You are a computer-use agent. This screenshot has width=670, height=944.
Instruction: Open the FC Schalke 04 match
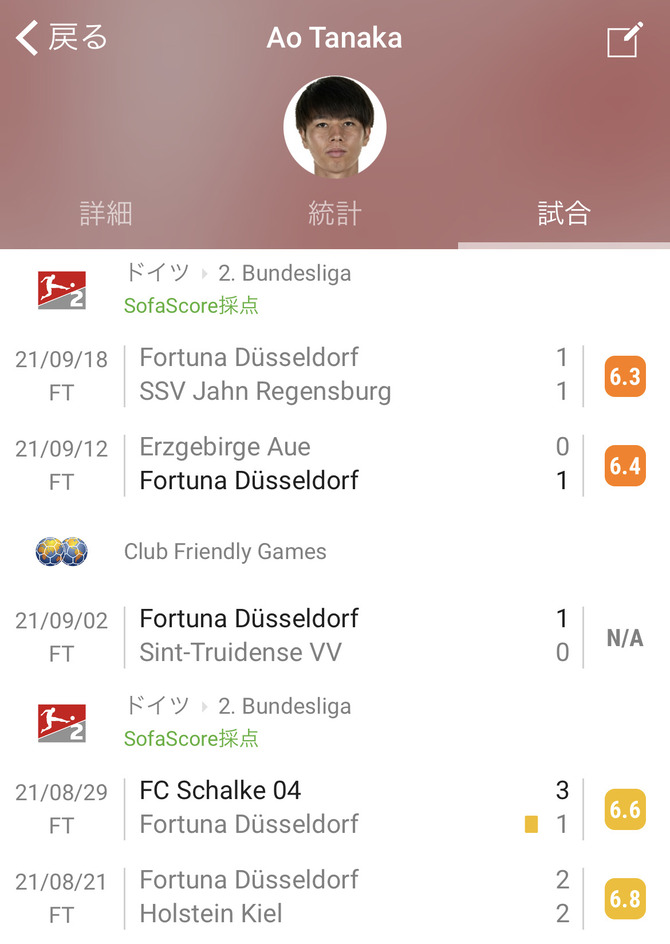click(x=335, y=808)
